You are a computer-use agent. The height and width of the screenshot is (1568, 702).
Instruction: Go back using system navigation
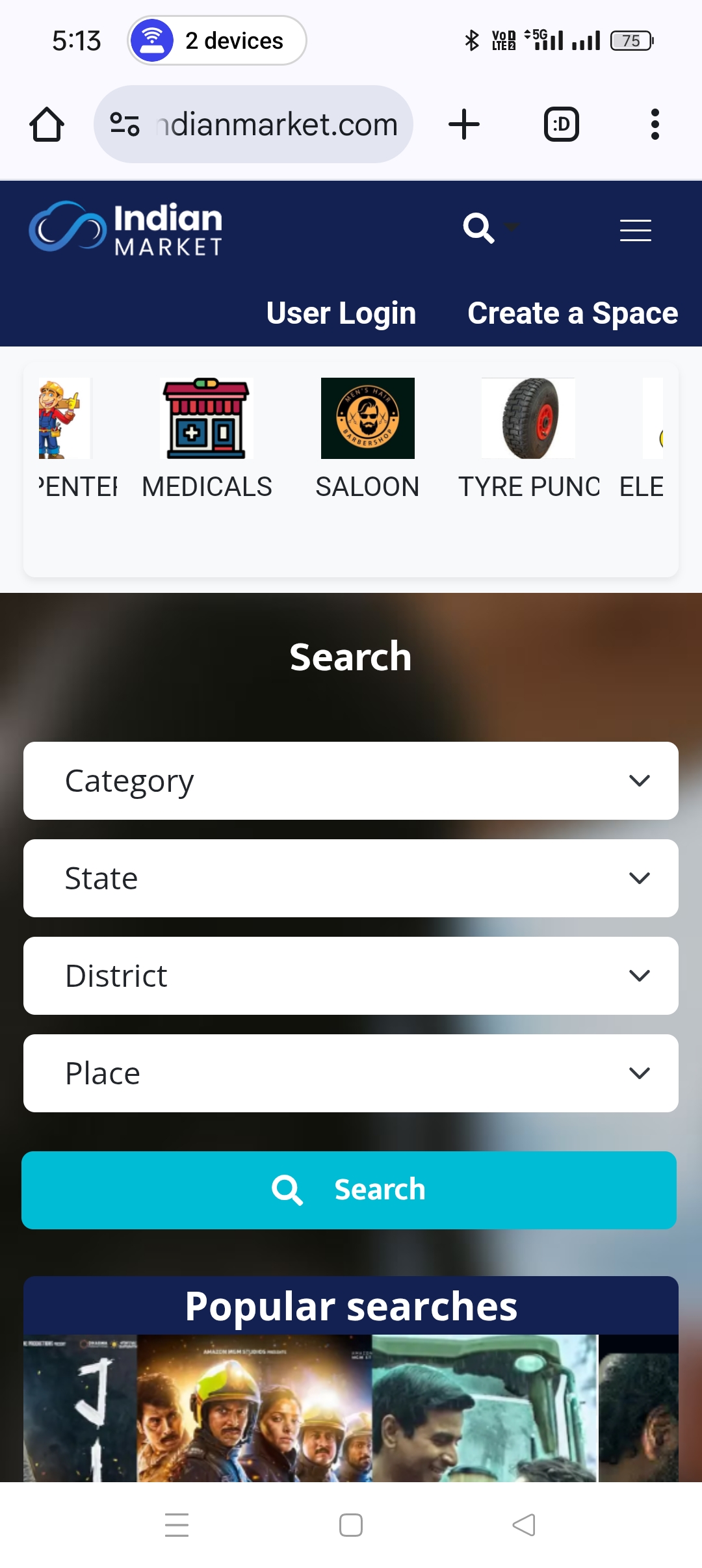(524, 1524)
